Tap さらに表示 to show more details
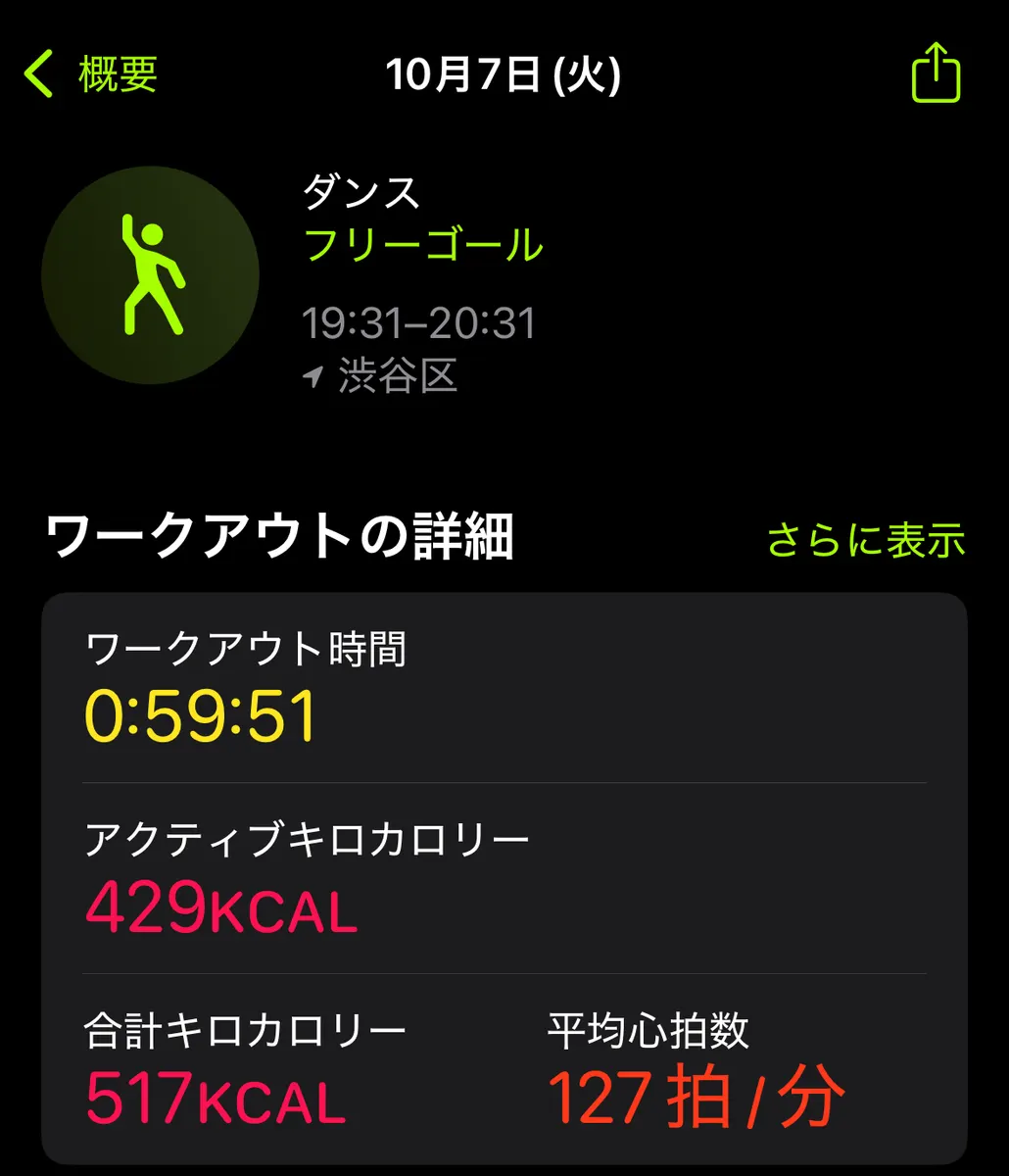Image resolution: width=1009 pixels, height=1176 pixels. click(x=865, y=540)
